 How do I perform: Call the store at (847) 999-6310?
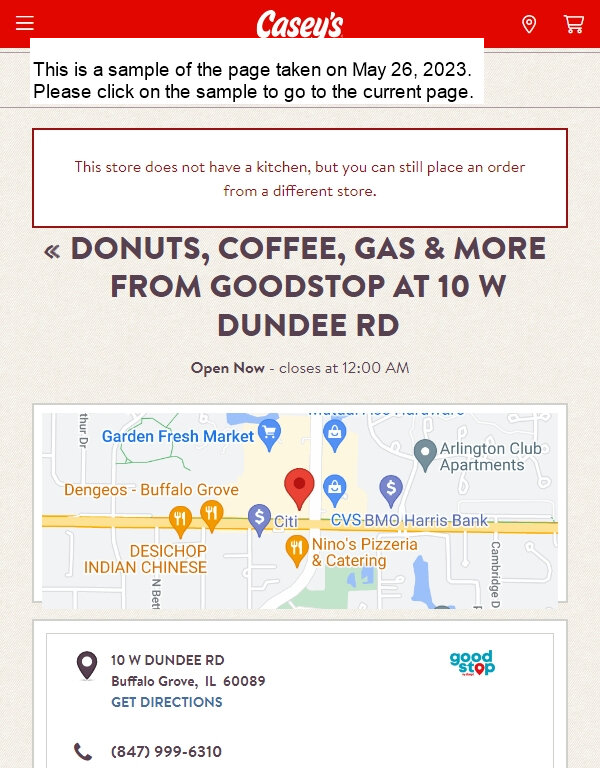point(166,751)
